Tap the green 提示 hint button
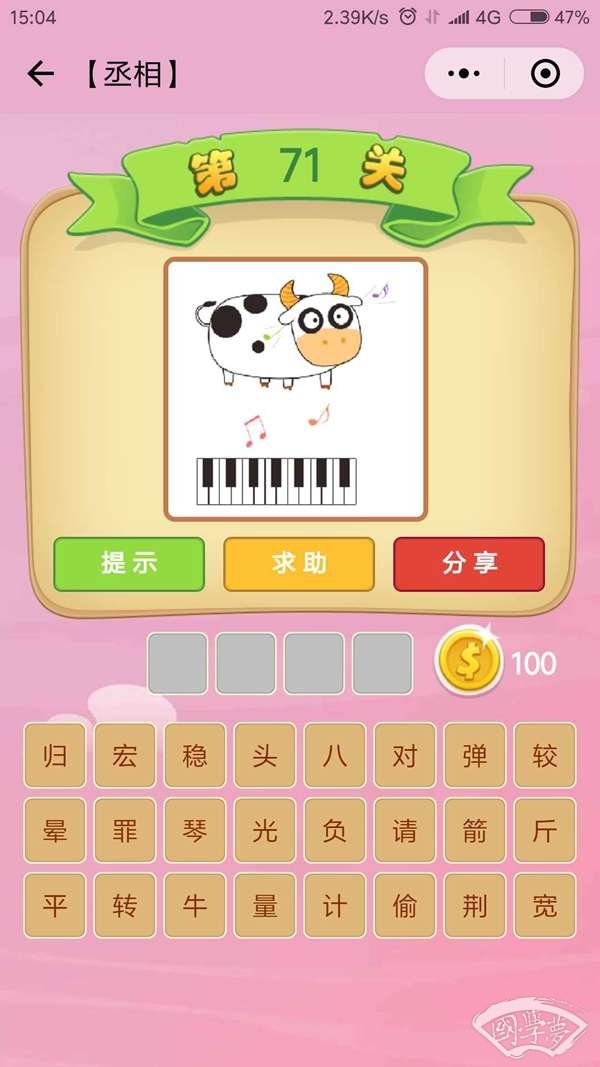Viewport: 600px width, 1067px height. (x=129, y=564)
